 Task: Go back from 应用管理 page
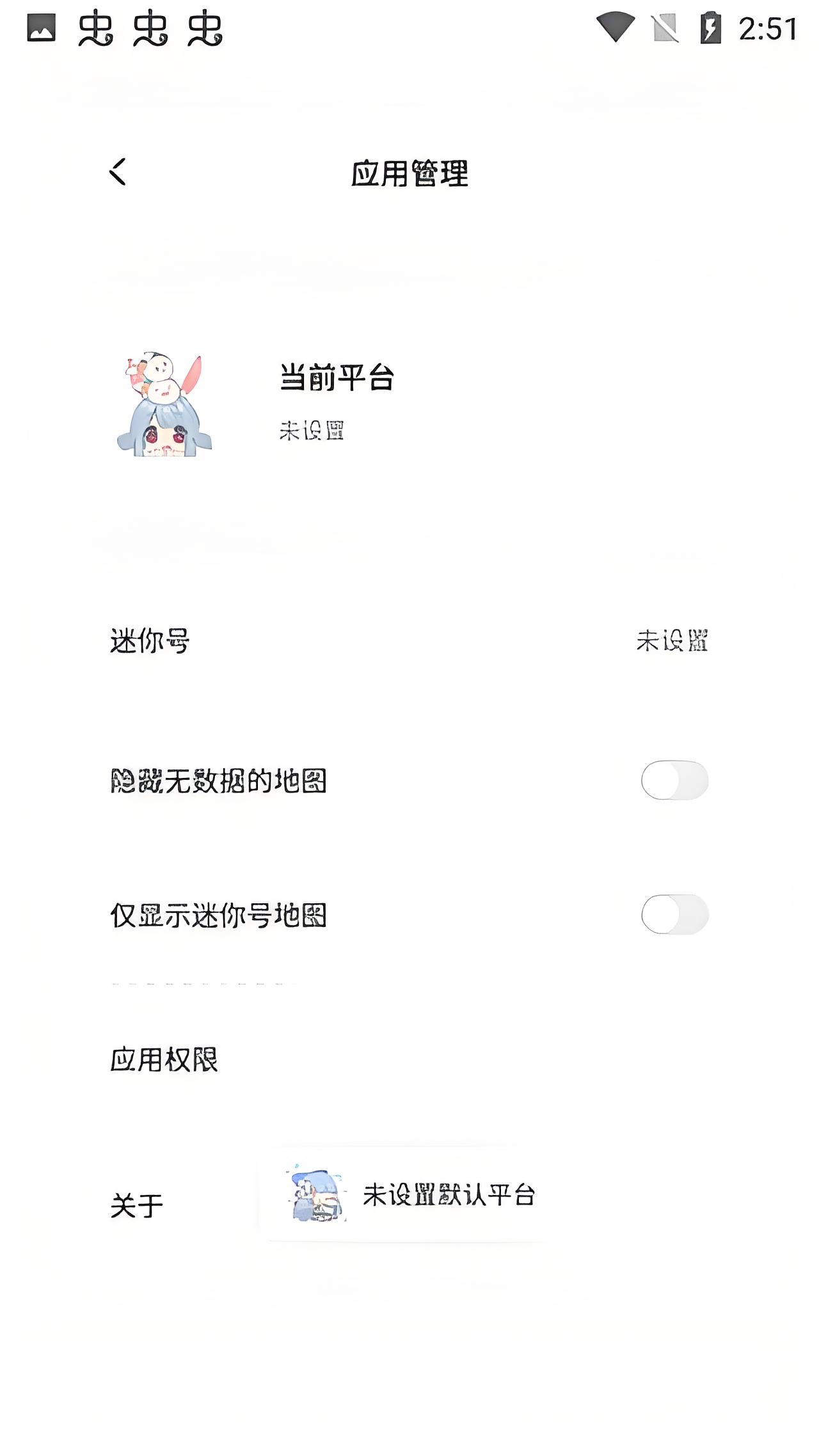tap(118, 172)
